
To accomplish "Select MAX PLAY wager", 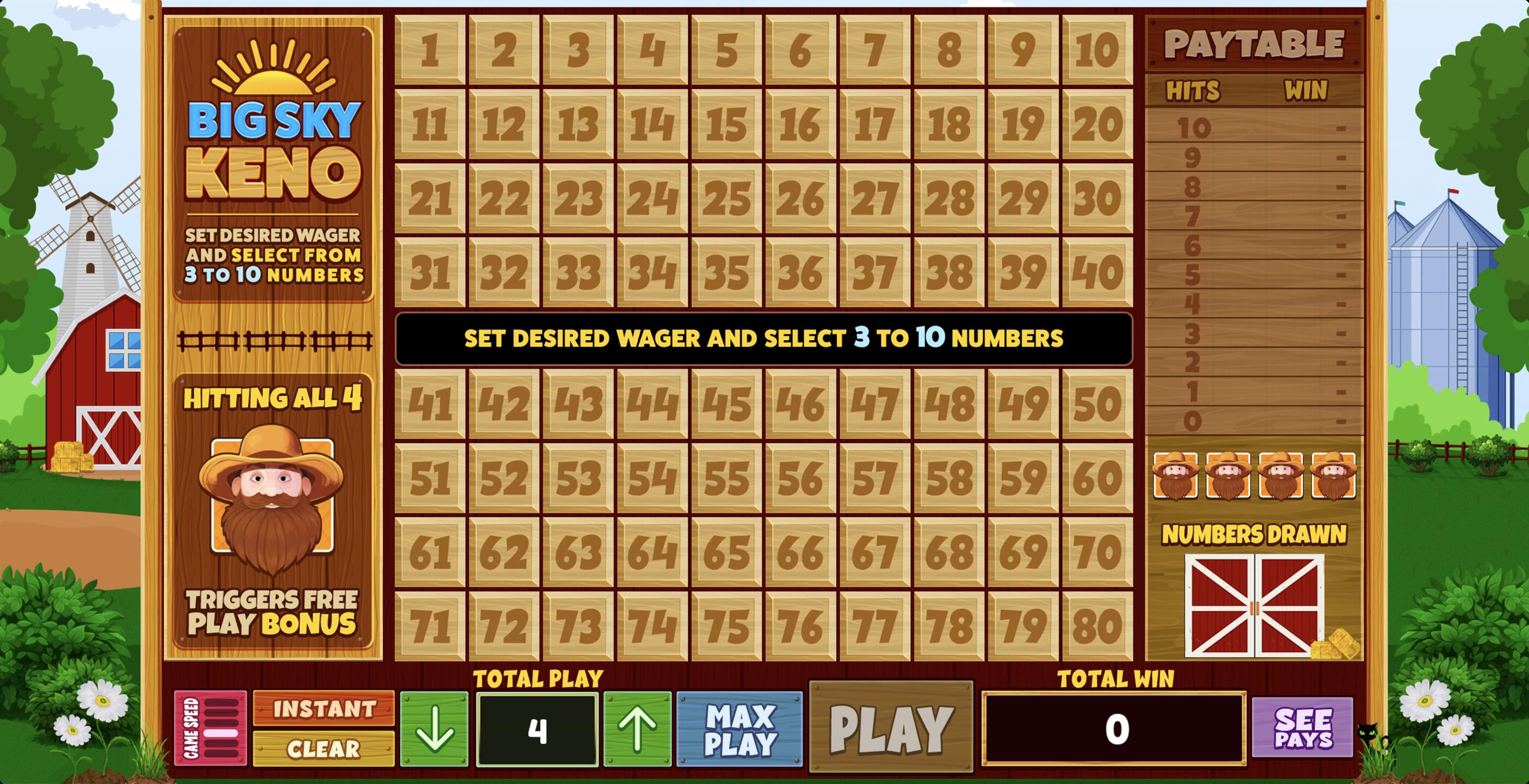I will pos(739,729).
